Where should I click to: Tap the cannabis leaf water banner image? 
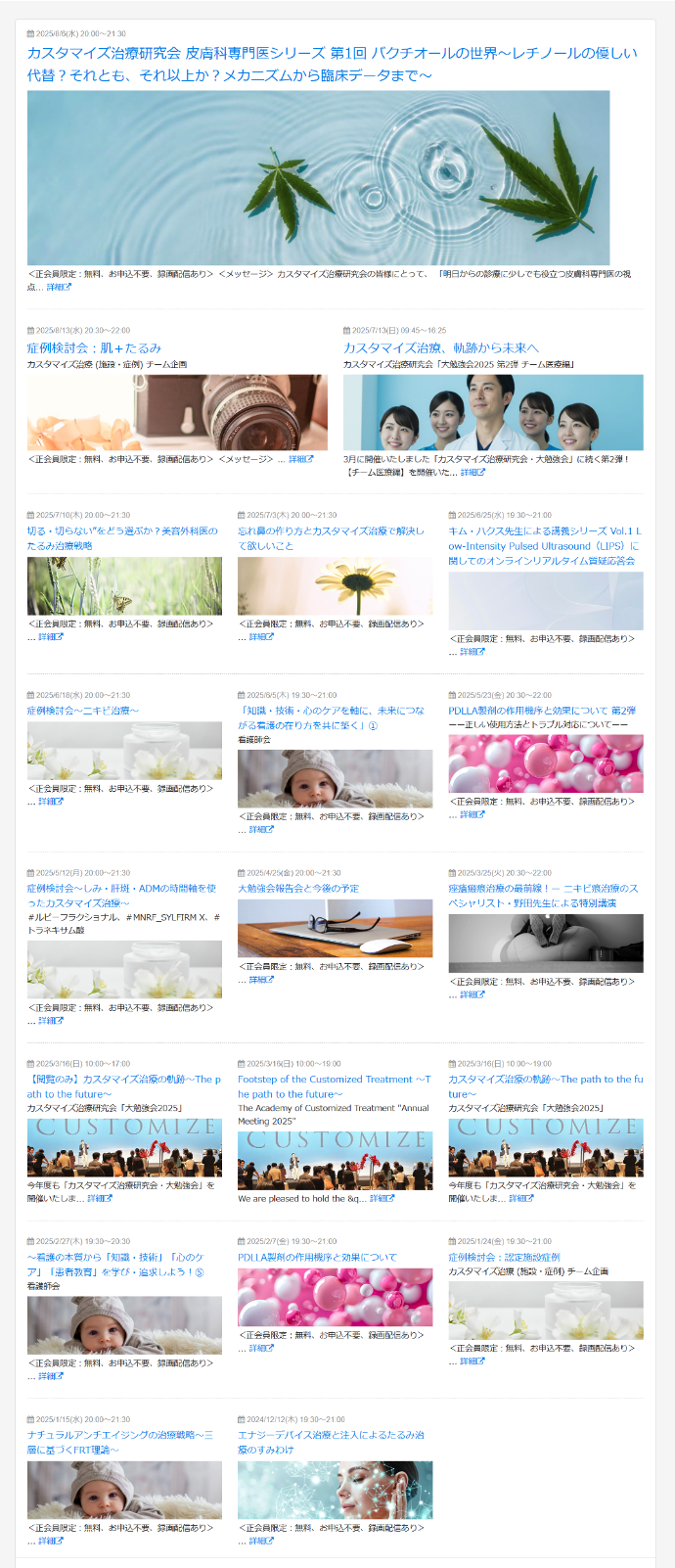click(318, 177)
